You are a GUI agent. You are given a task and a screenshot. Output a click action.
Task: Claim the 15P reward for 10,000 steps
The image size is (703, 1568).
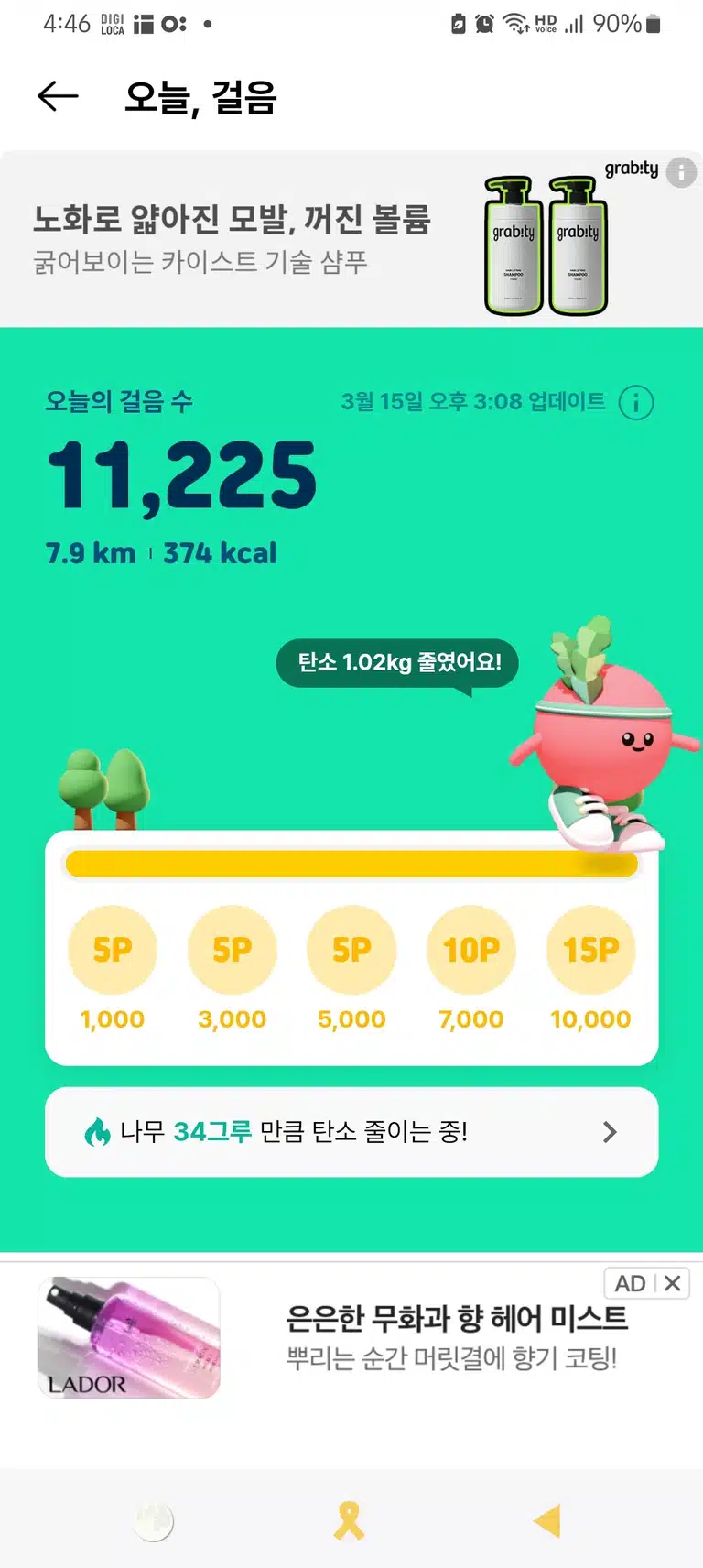click(x=591, y=950)
